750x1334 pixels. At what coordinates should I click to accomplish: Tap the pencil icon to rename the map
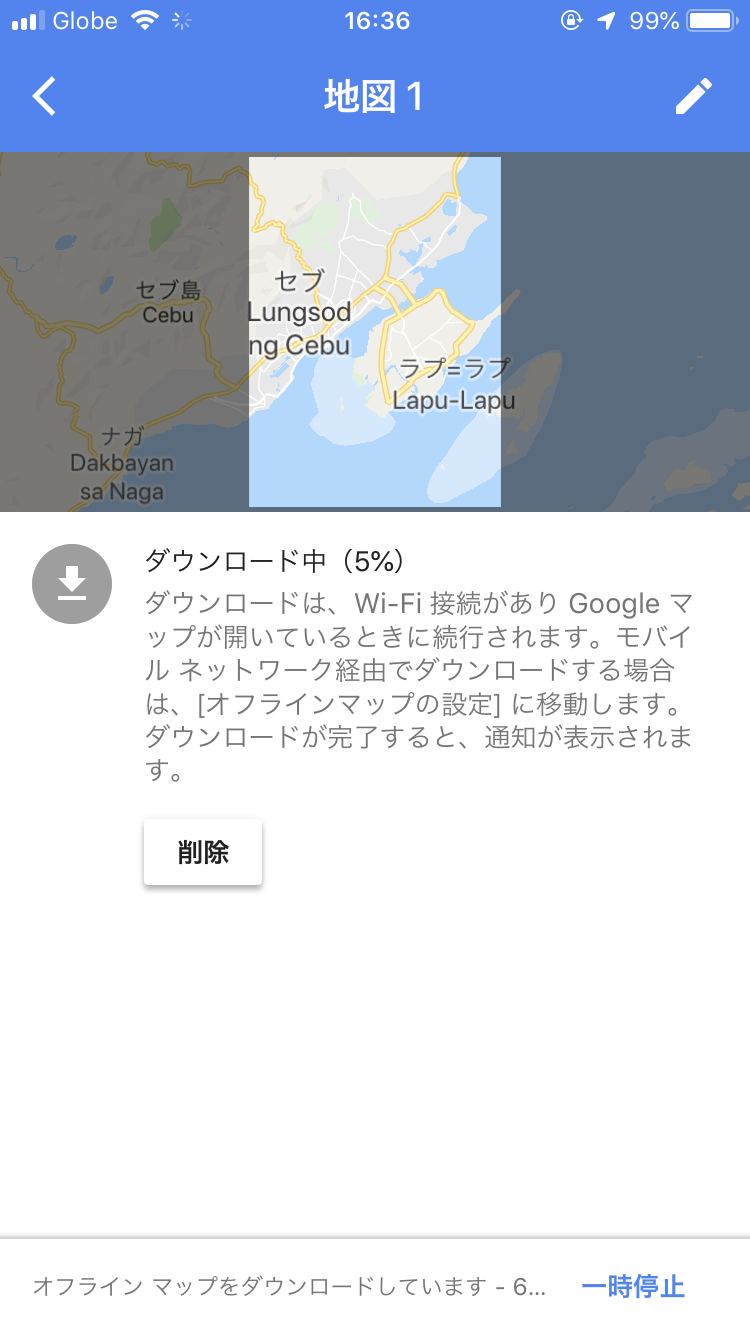click(x=695, y=96)
